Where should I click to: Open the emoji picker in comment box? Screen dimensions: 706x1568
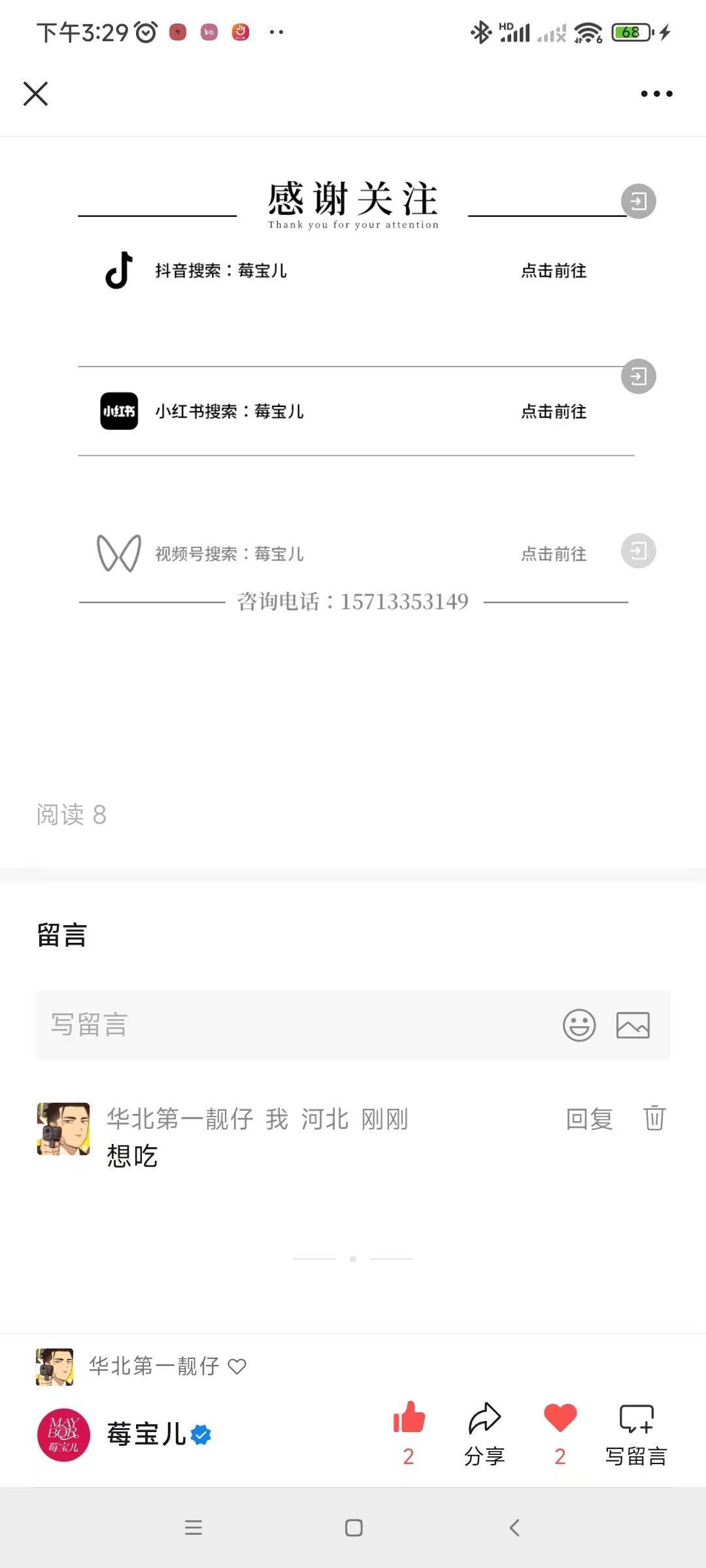[579, 1024]
